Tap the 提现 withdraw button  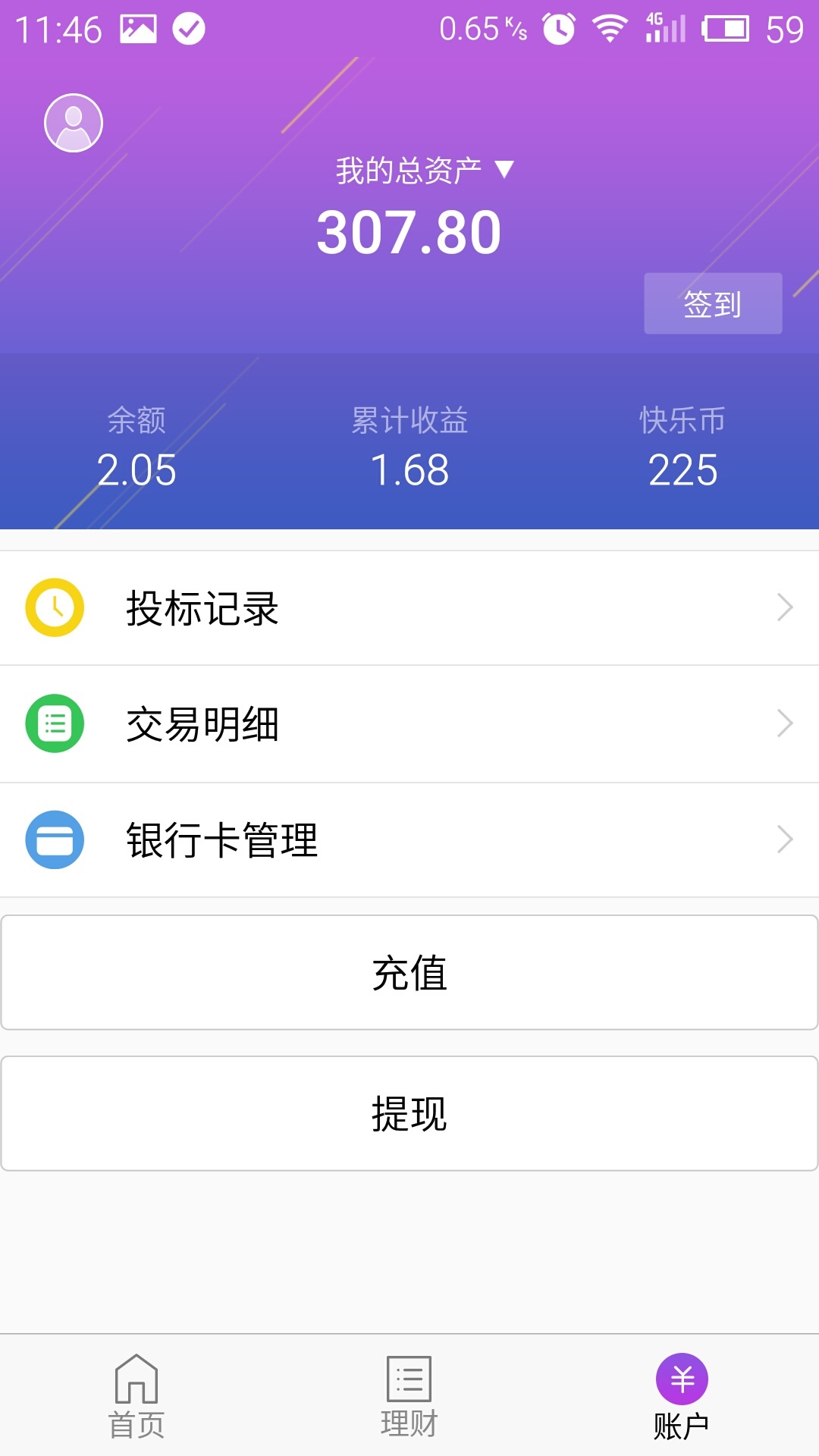(409, 1113)
